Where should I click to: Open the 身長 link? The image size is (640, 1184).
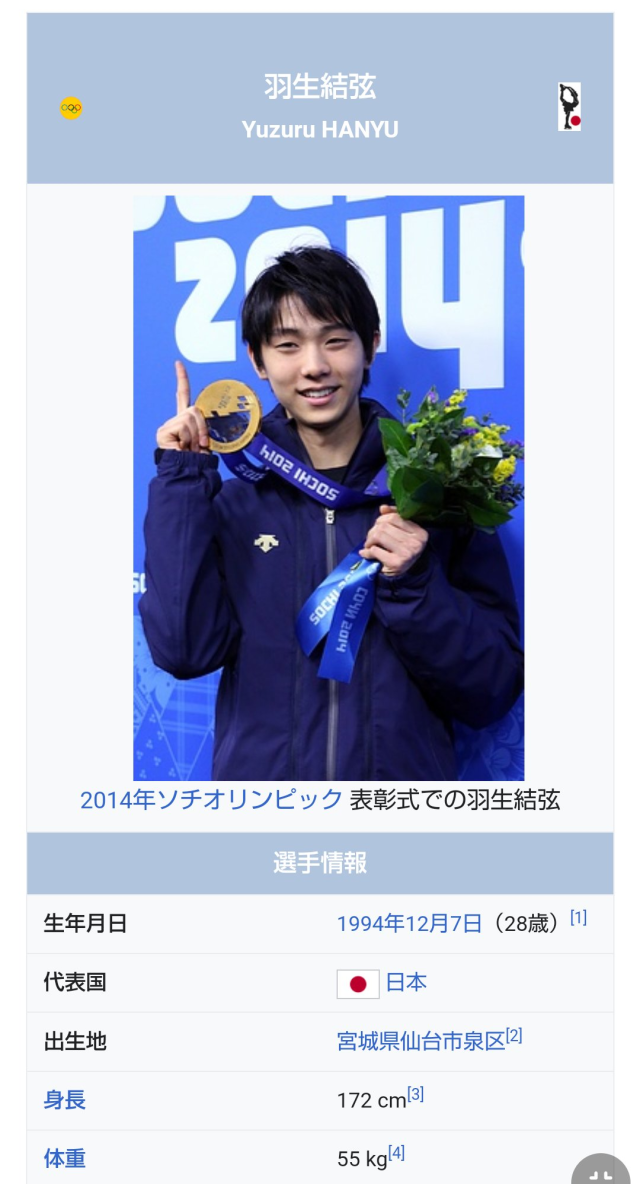(x=65, y=1101)
